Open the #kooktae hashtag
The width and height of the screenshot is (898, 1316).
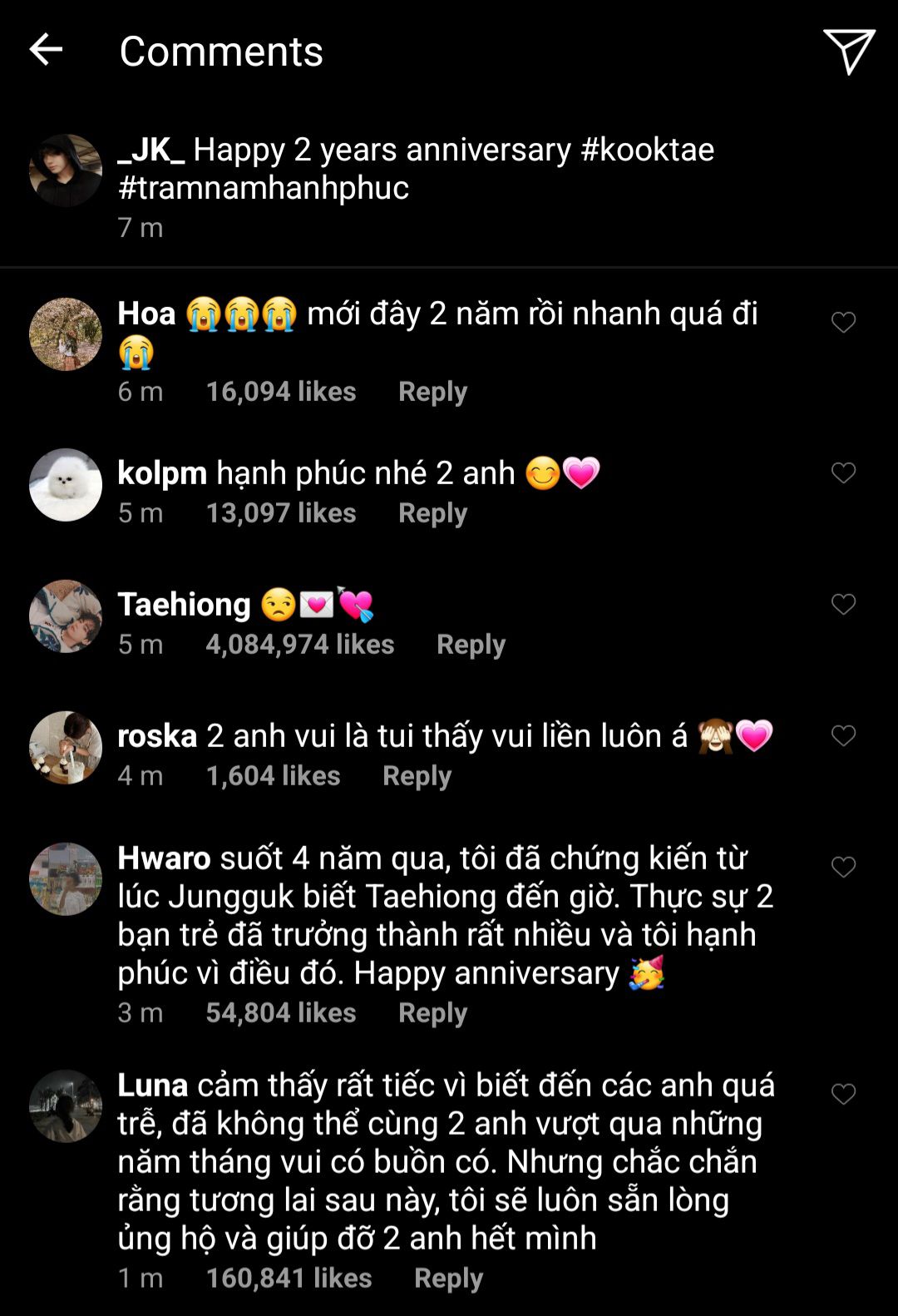point(647,150)
